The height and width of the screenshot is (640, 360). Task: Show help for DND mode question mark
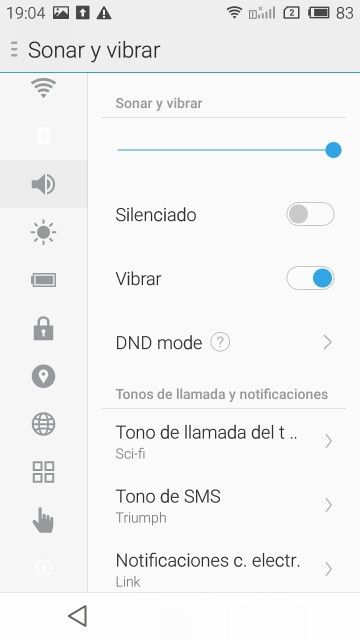(x=220, y=342)
